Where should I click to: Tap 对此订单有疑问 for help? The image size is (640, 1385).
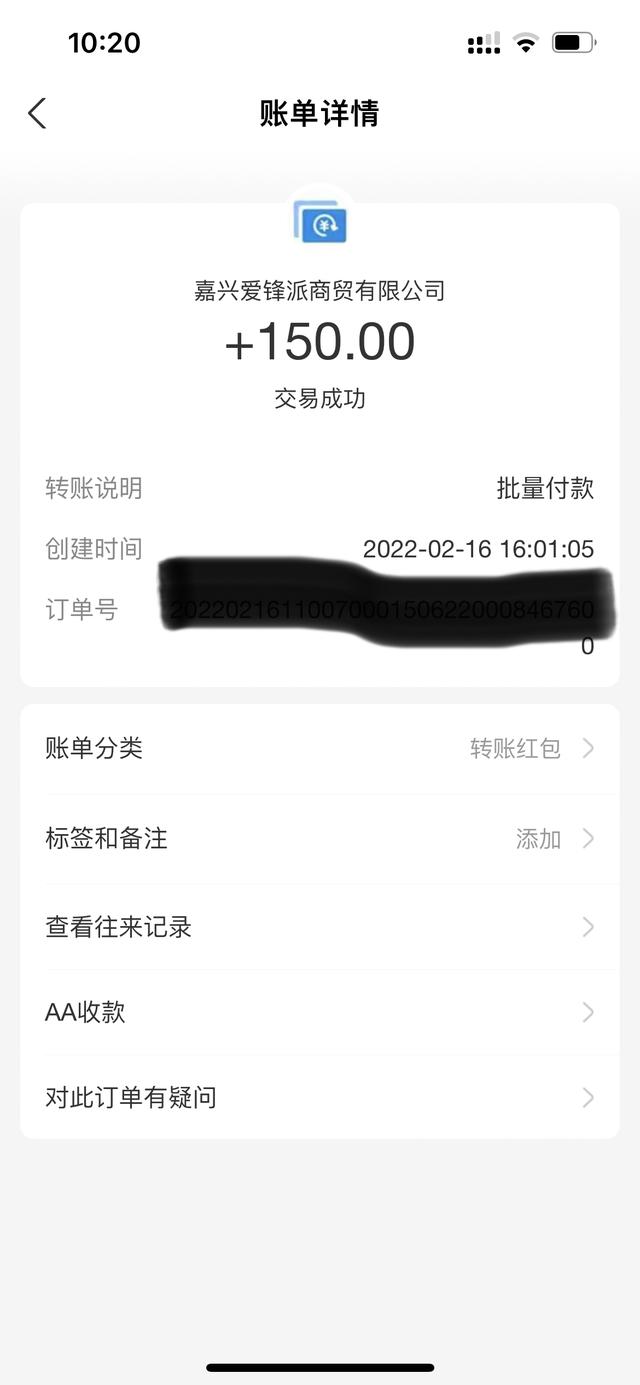[x=320, y=1097]
